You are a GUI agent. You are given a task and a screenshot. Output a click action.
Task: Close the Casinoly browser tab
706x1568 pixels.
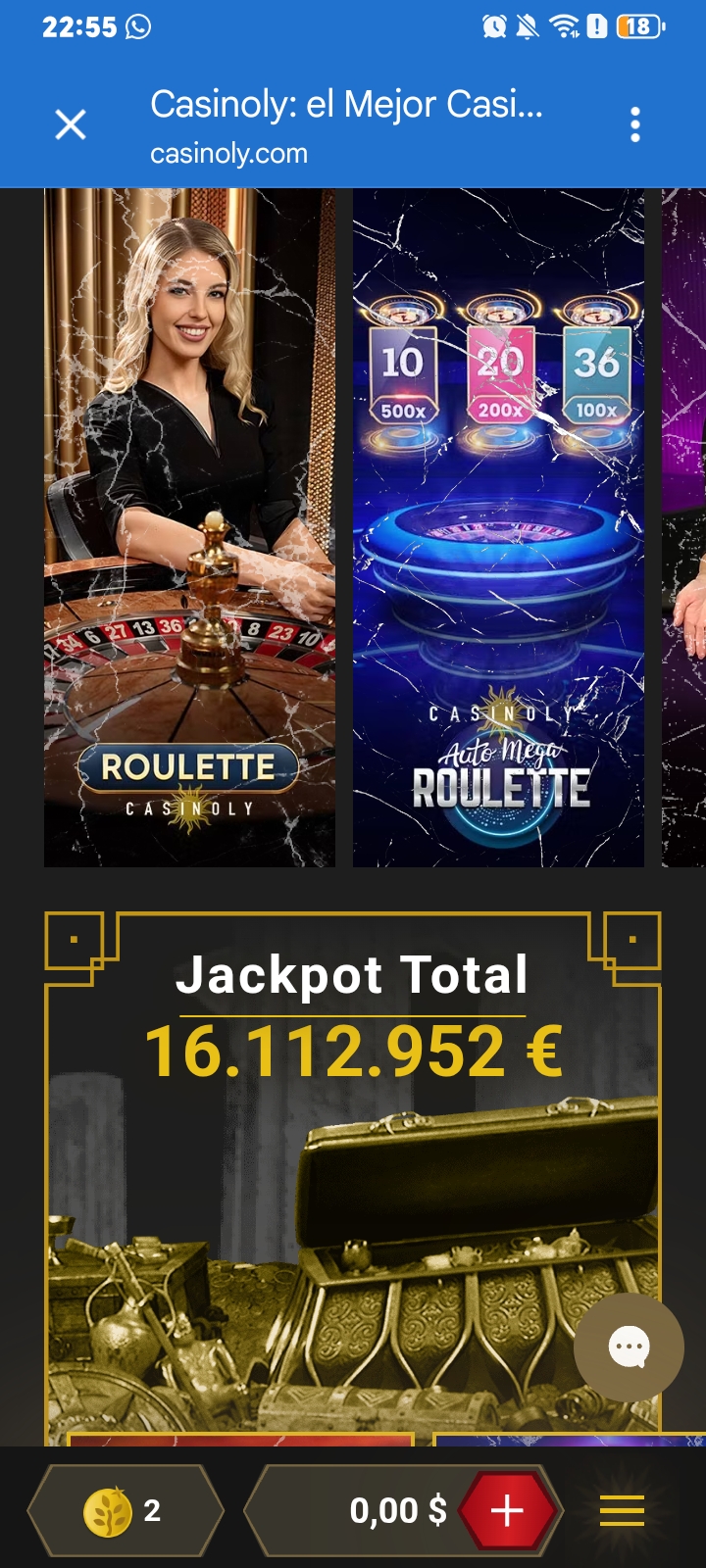pyautogui.click(x=71, y=124)
